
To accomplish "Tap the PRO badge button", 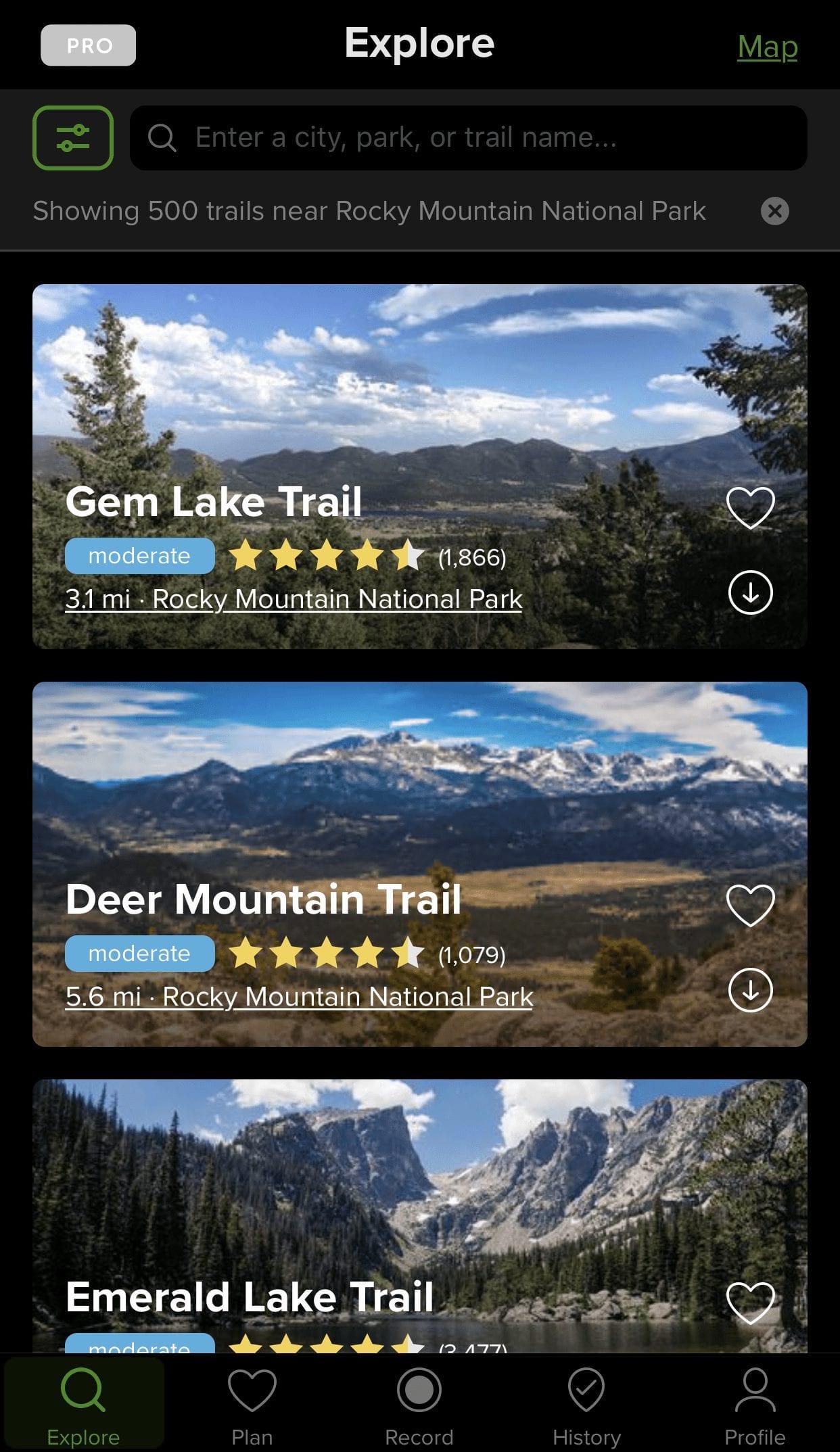I will click(x=88, y=45).
